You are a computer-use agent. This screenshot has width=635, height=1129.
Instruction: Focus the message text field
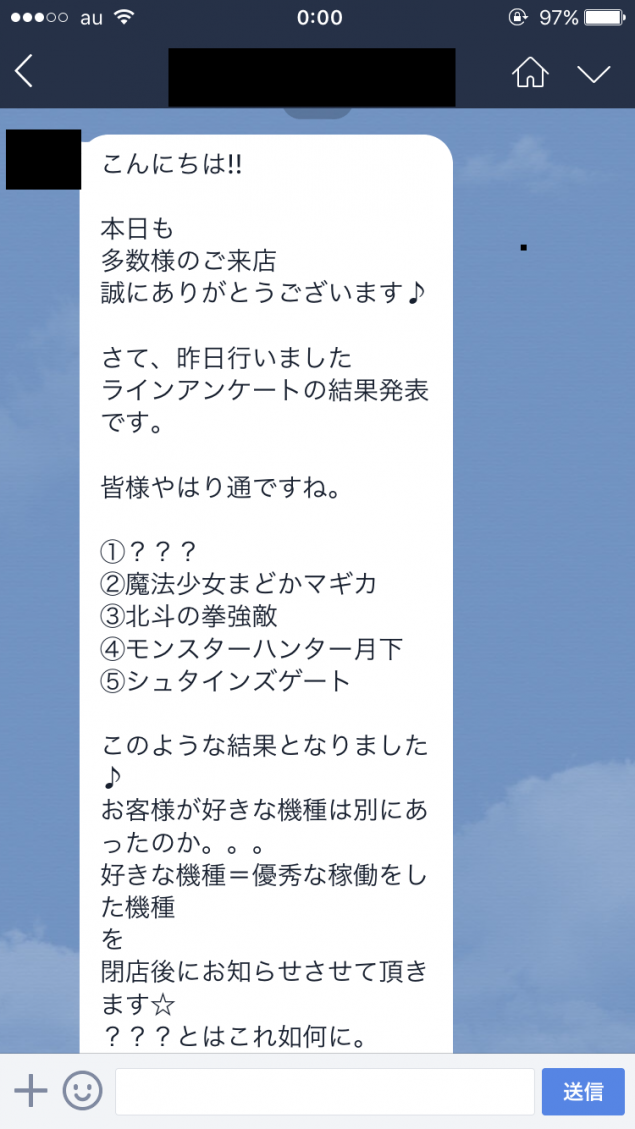325,1091
